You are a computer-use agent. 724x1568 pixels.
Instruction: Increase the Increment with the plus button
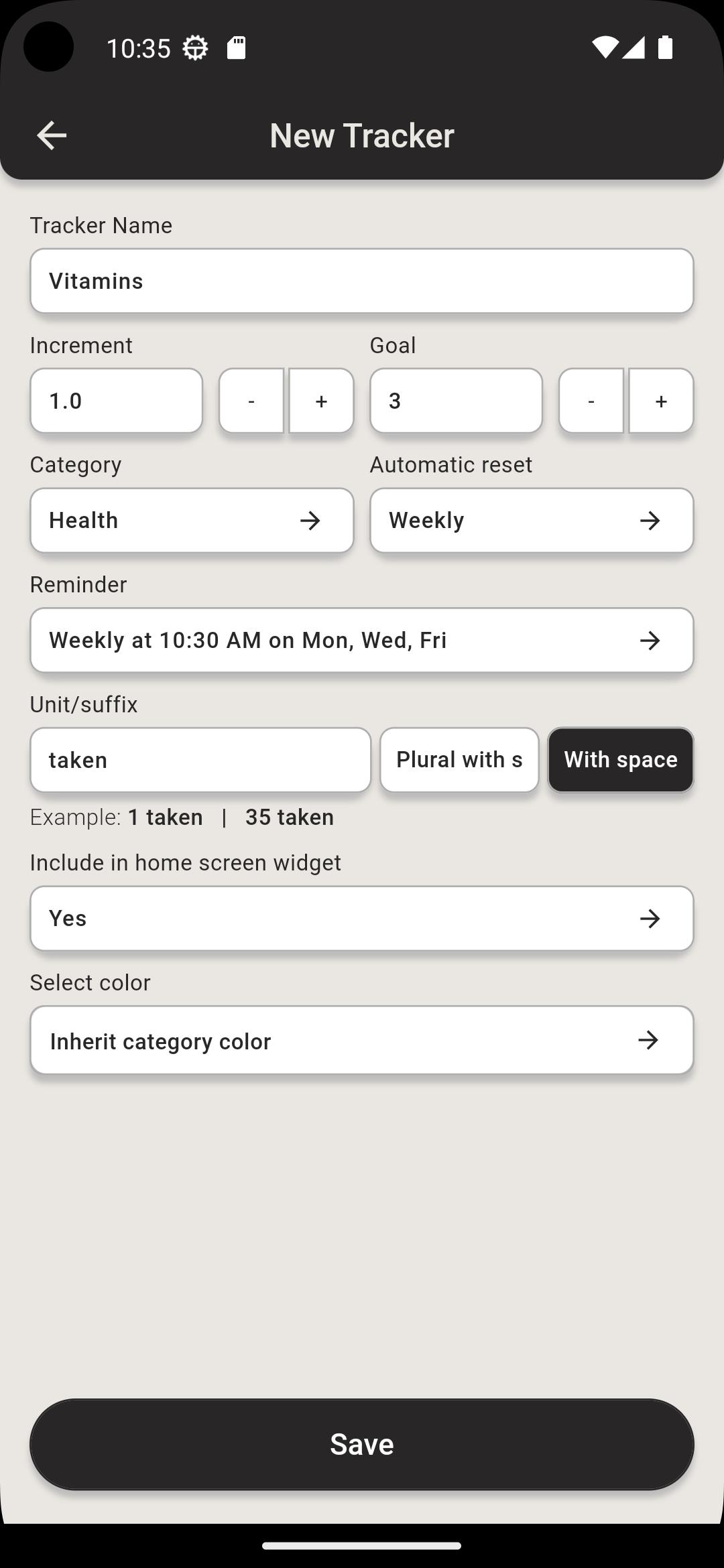point(321,401)
